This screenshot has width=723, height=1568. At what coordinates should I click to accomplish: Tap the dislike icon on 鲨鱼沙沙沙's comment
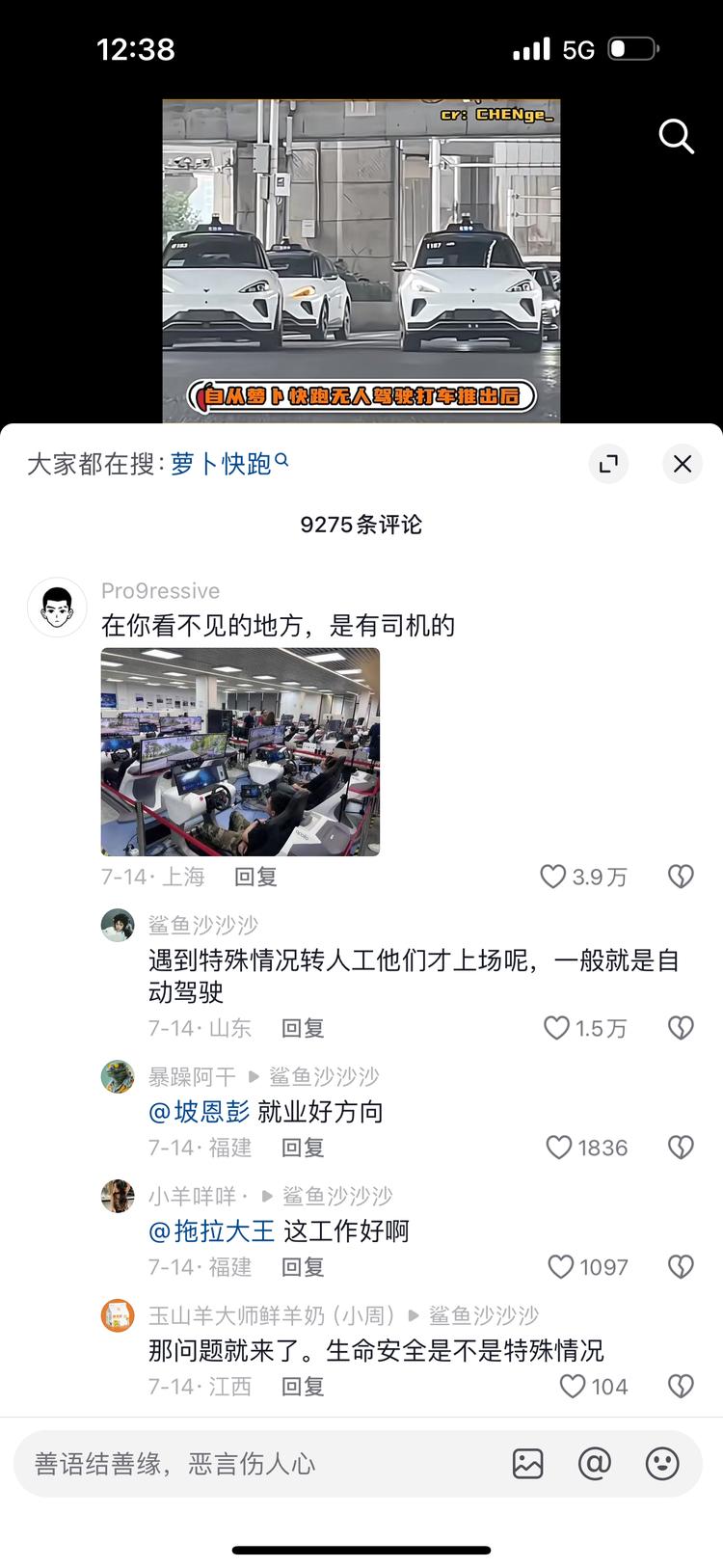(x=680, y=1027)
